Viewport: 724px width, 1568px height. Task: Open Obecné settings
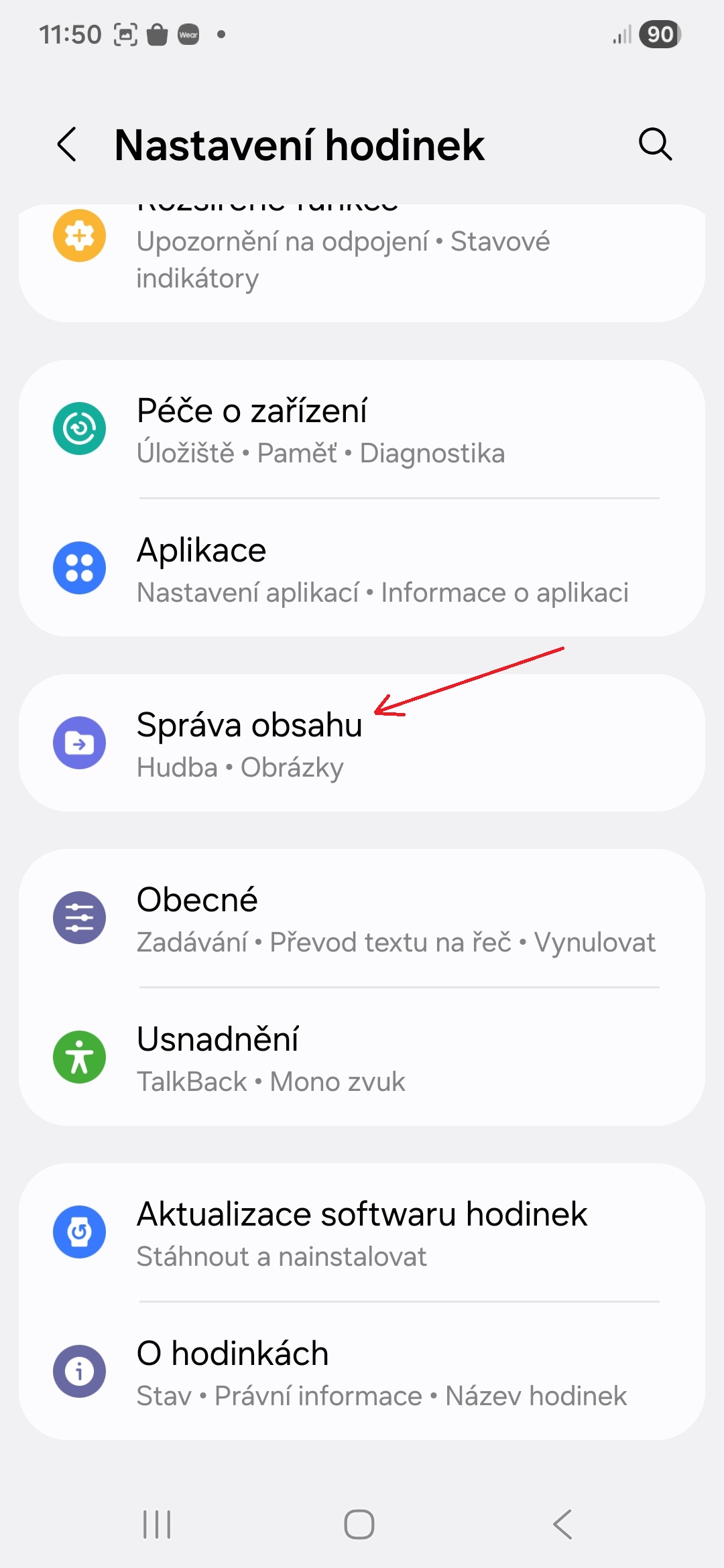362,919
